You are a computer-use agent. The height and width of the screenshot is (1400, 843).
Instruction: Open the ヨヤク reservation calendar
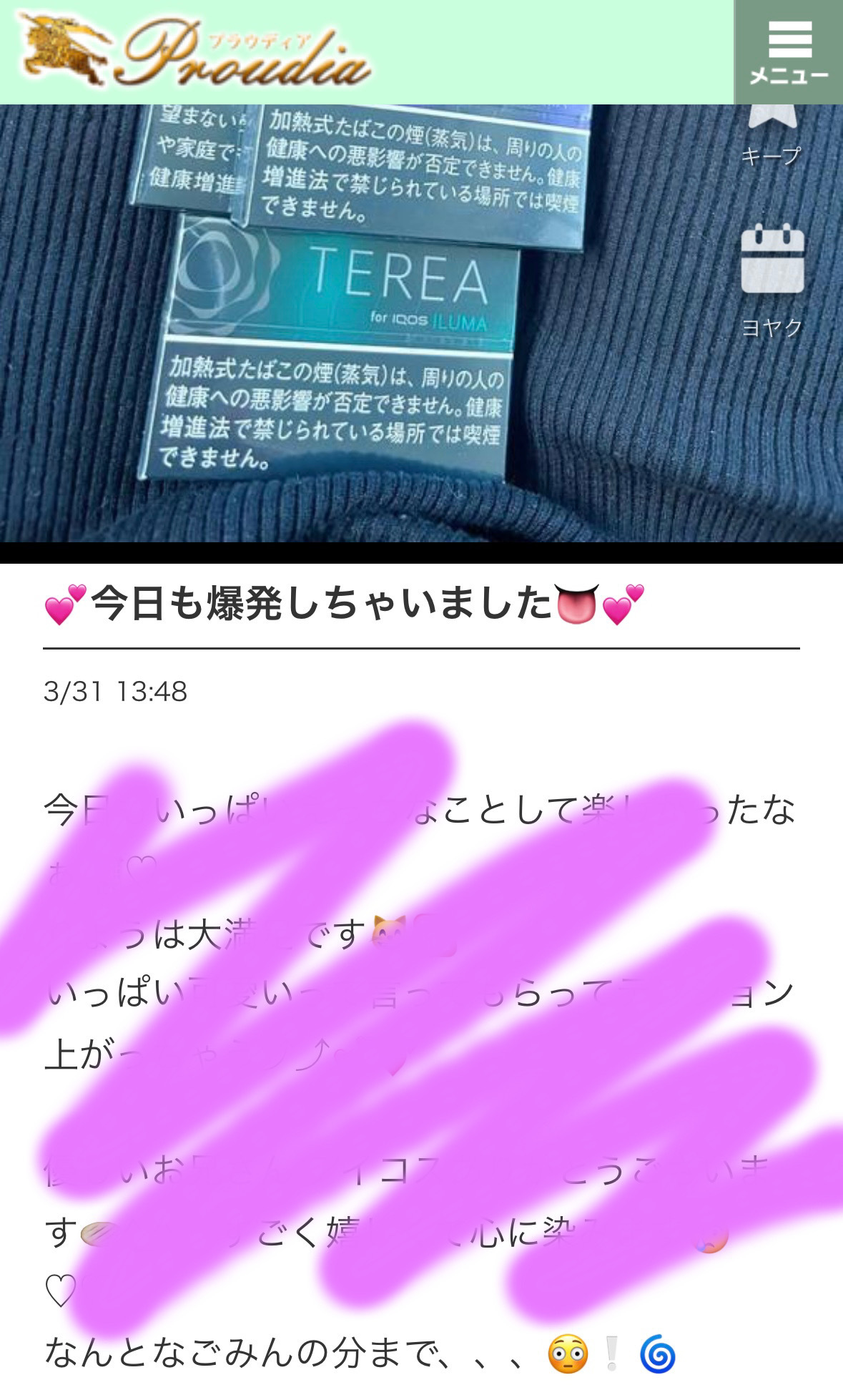771,279
